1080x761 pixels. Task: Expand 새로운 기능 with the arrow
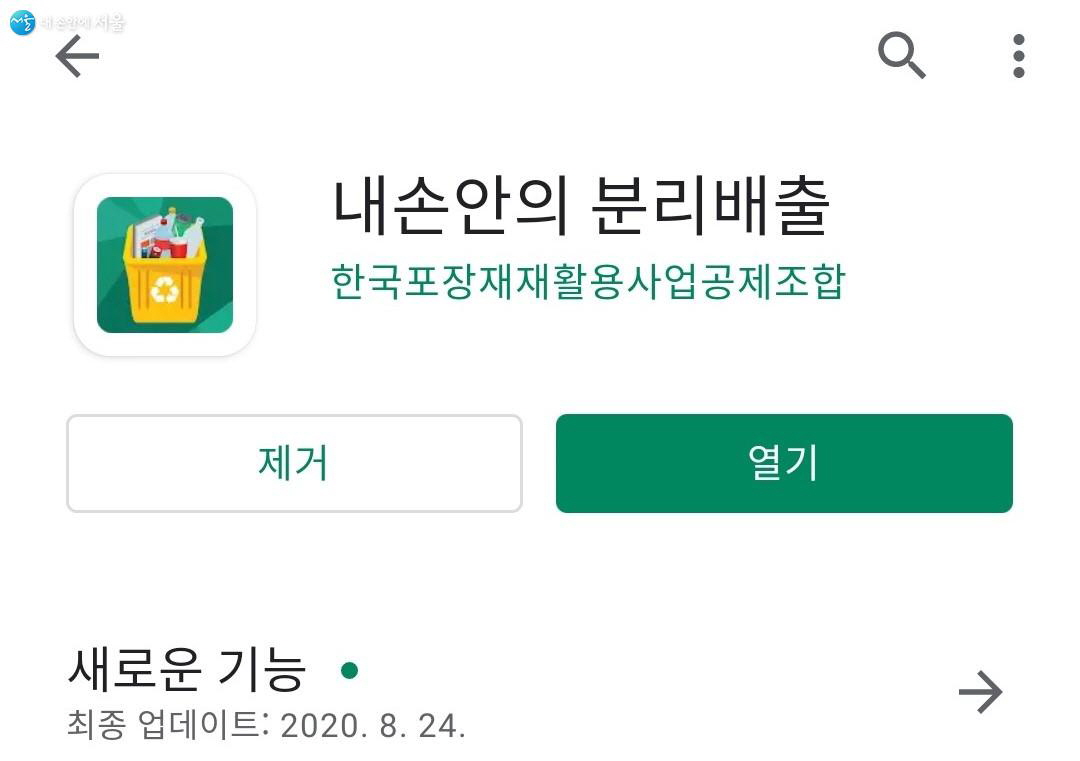click(x=980, y=692)
